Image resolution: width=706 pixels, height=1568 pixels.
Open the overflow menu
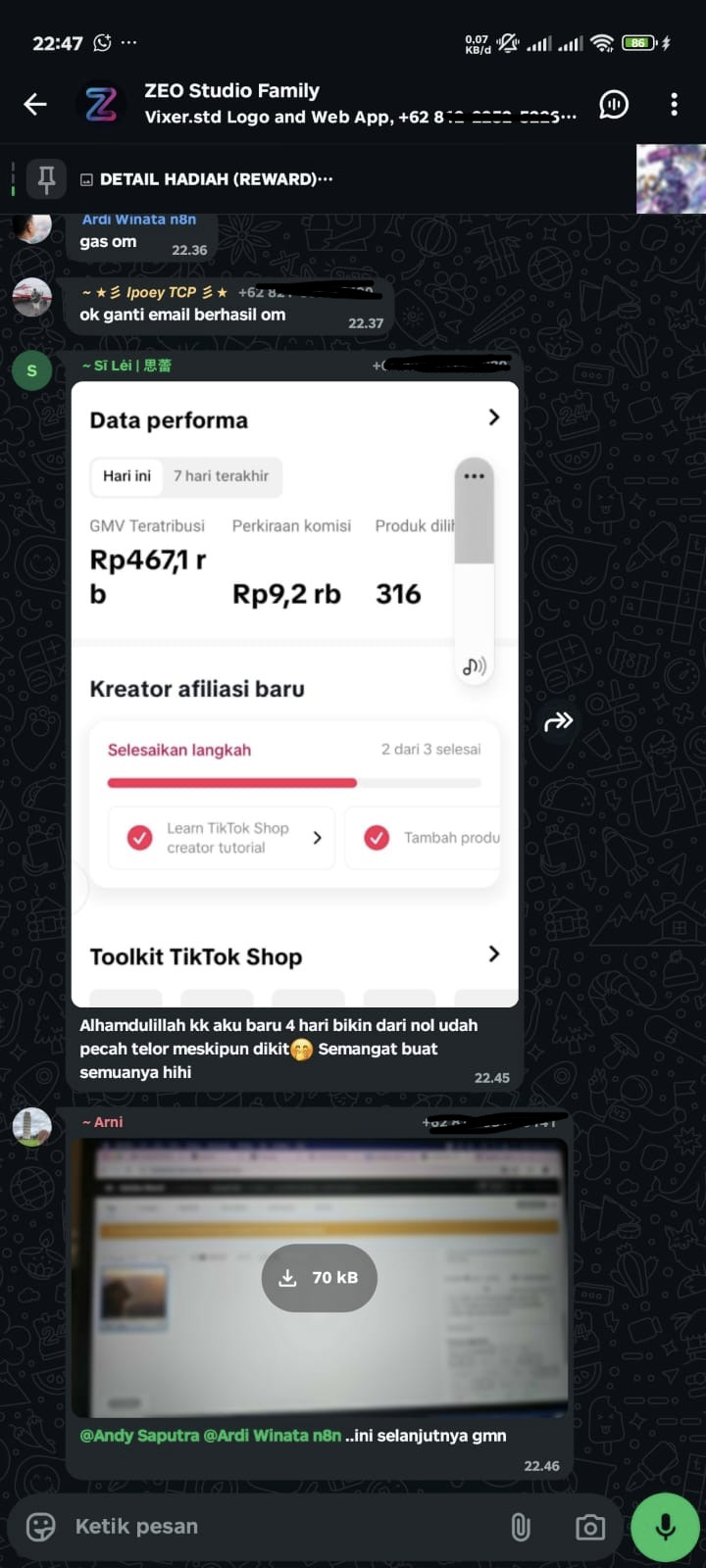pyautogui.click(x=674, y=104)
